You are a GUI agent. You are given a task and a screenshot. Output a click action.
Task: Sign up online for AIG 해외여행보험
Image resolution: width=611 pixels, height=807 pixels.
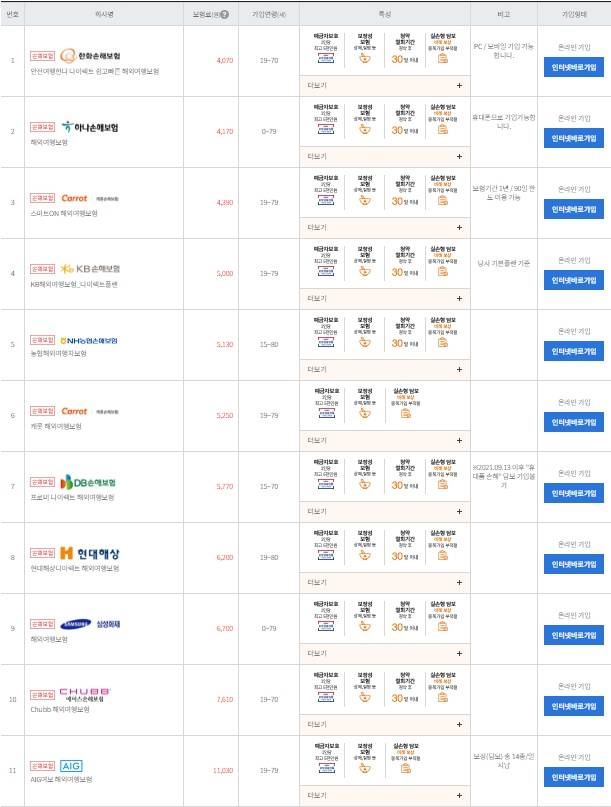tap(574, 778)
